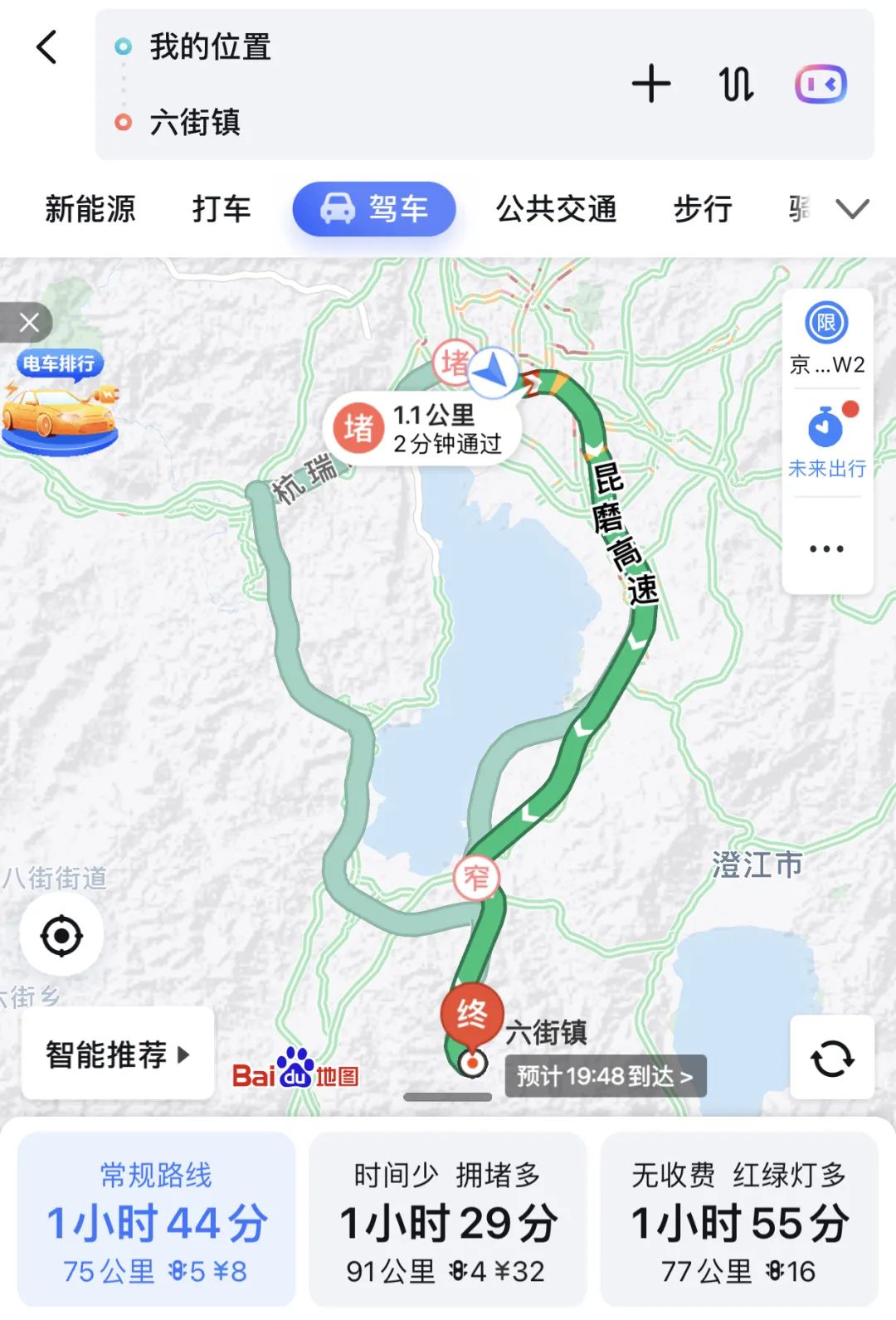The height and width of the screenshot is (1320, 896).
Task: Refresh routes with the circular arrows icon
Action: tap(830, 1056)
